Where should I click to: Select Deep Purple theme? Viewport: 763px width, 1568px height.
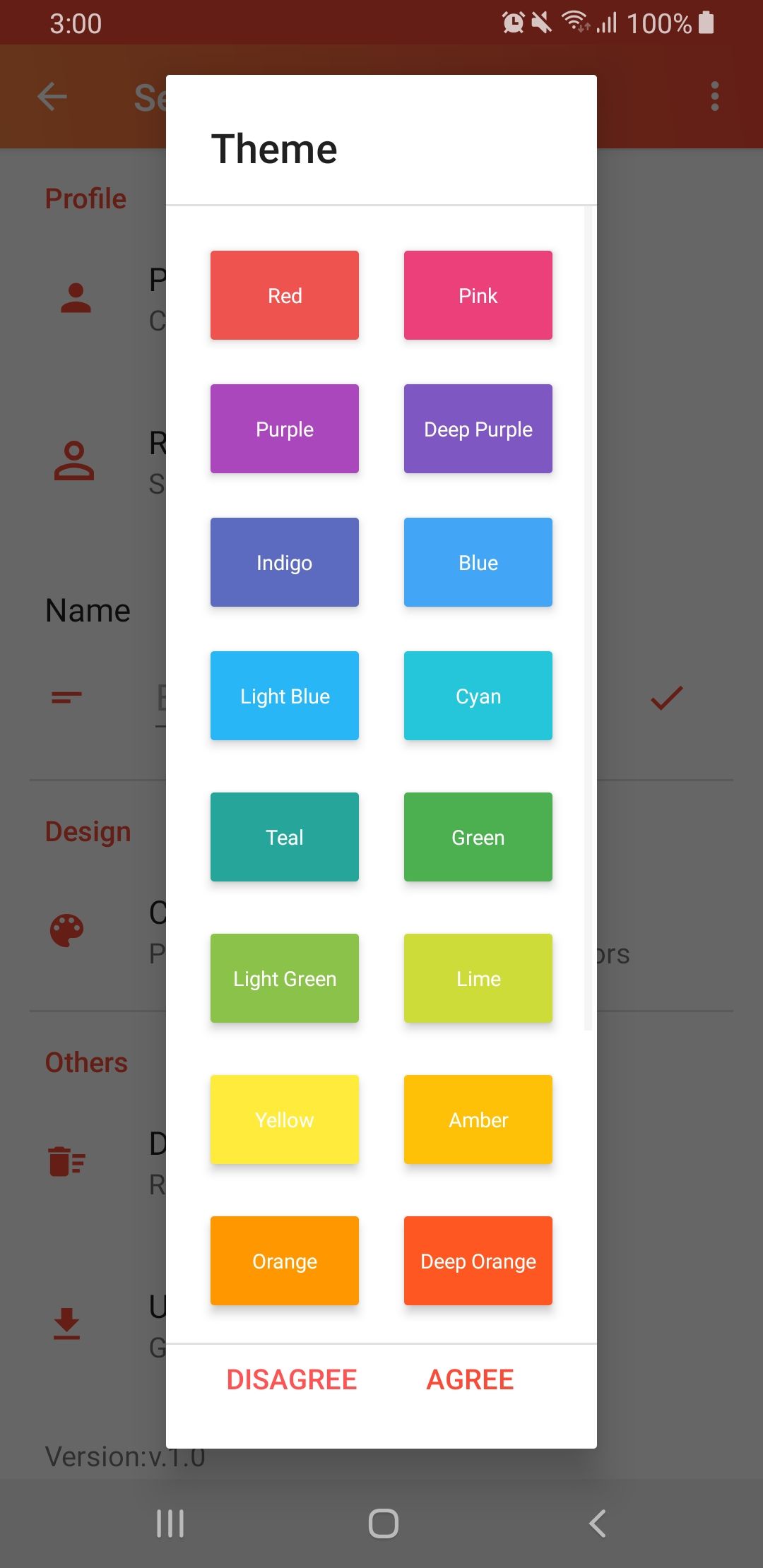(x=478, y=429)
